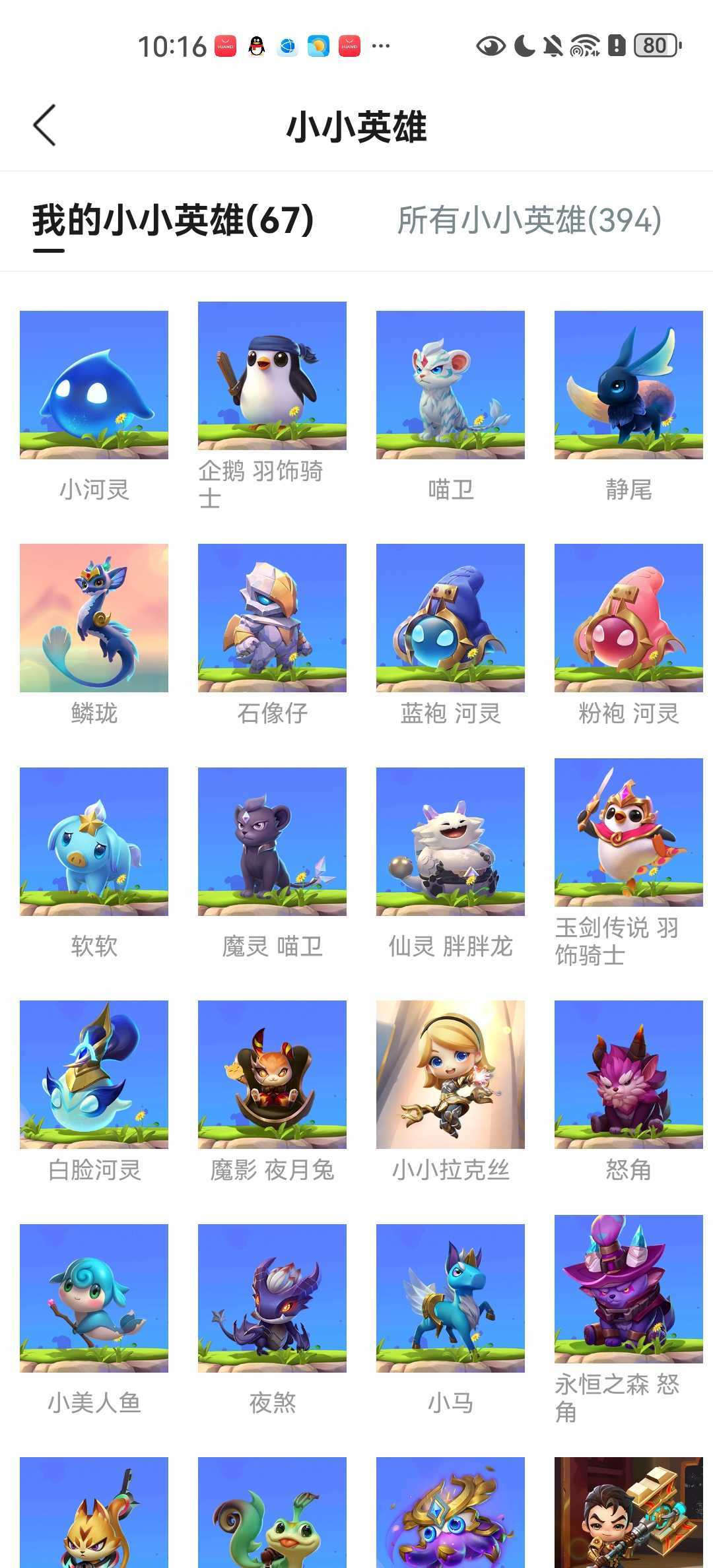Open the 静尾 hero tile
This screenshot has height=1568, width=713.
pos(628,385)
